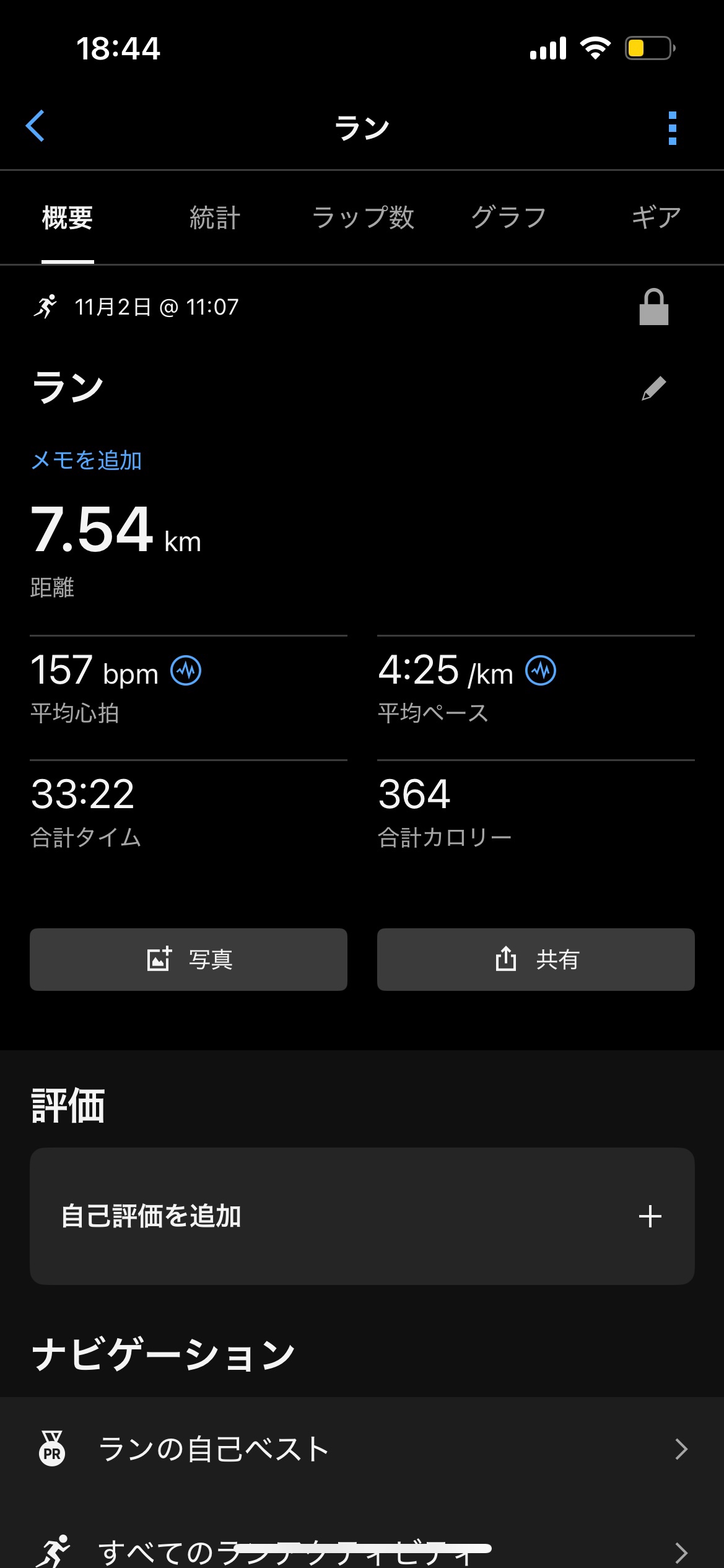Open ランの自己ベスト

pyautogui.click(x=362, y=1449)
